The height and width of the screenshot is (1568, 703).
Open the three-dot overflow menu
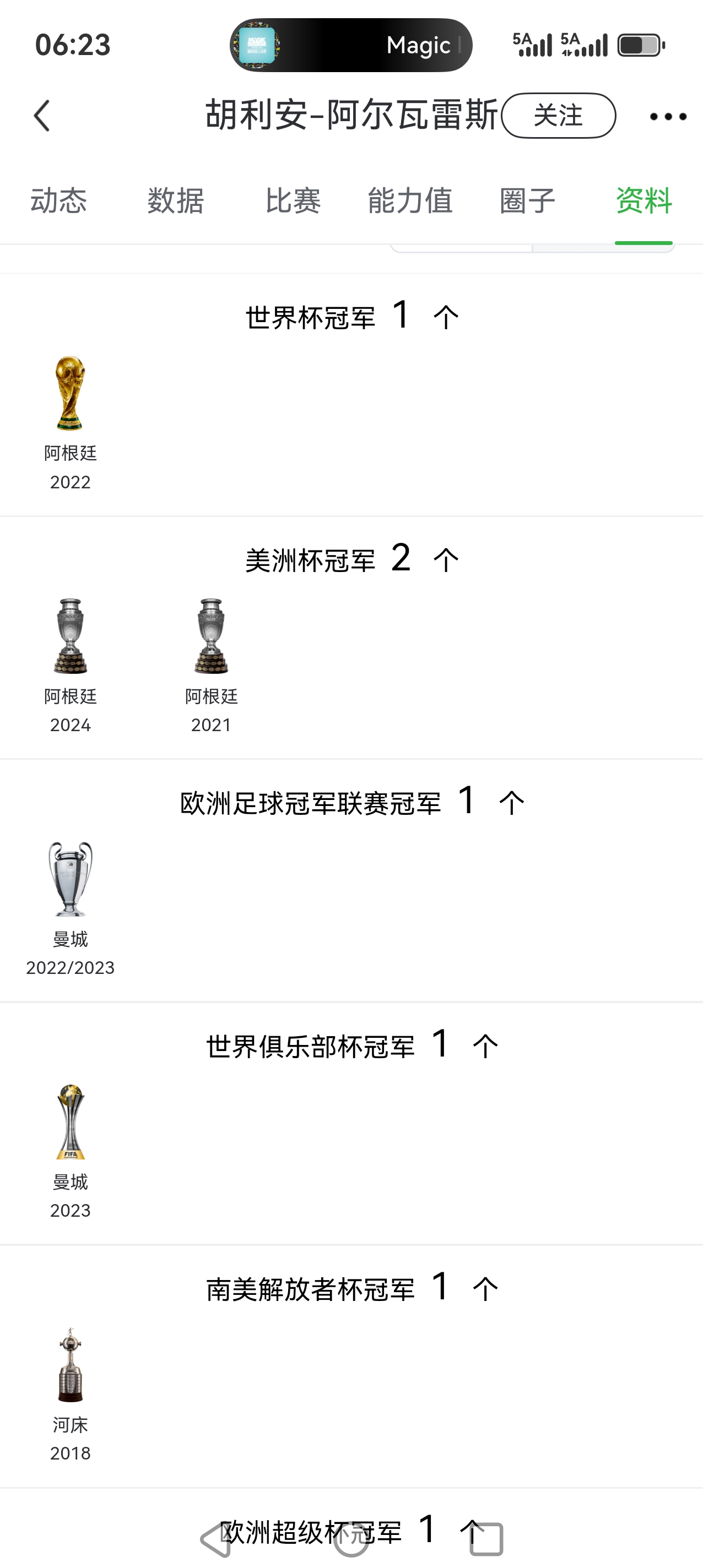point(668,116)
